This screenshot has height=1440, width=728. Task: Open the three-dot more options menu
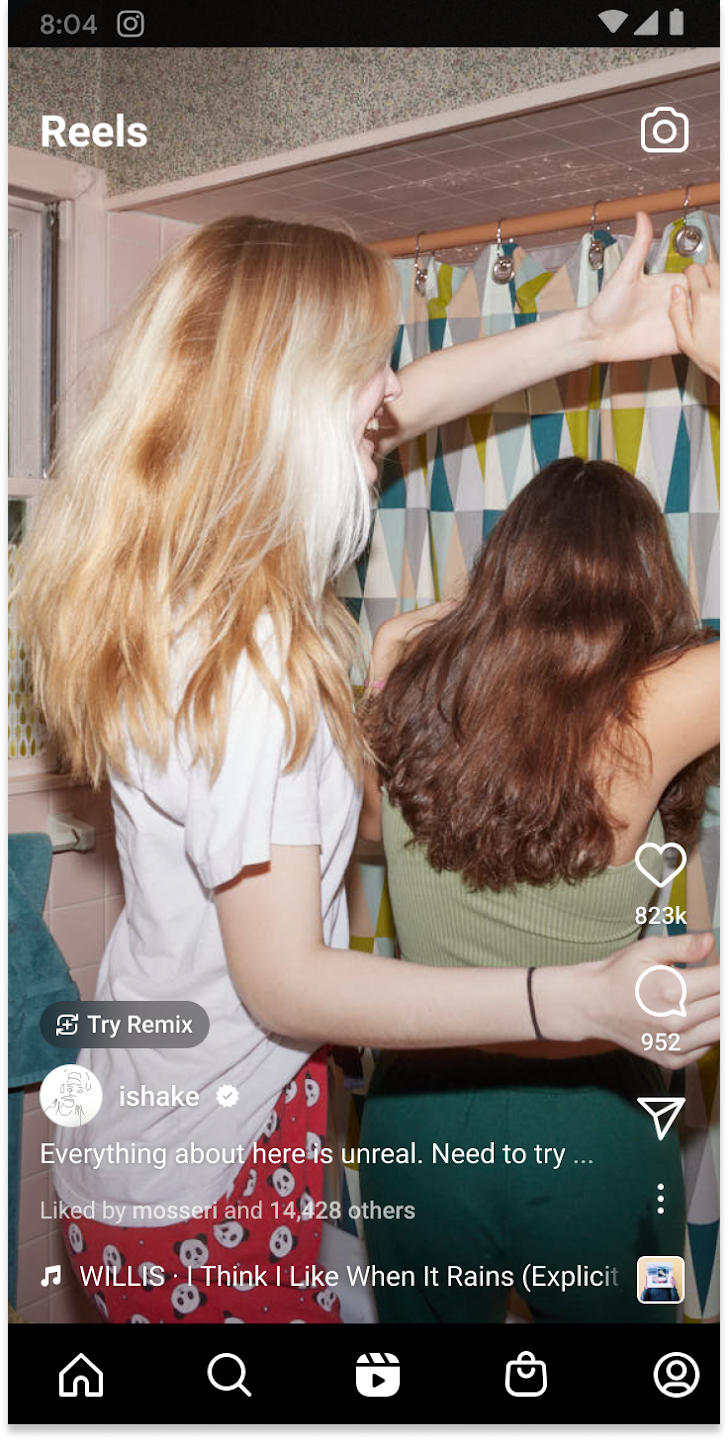[660, 1198]
